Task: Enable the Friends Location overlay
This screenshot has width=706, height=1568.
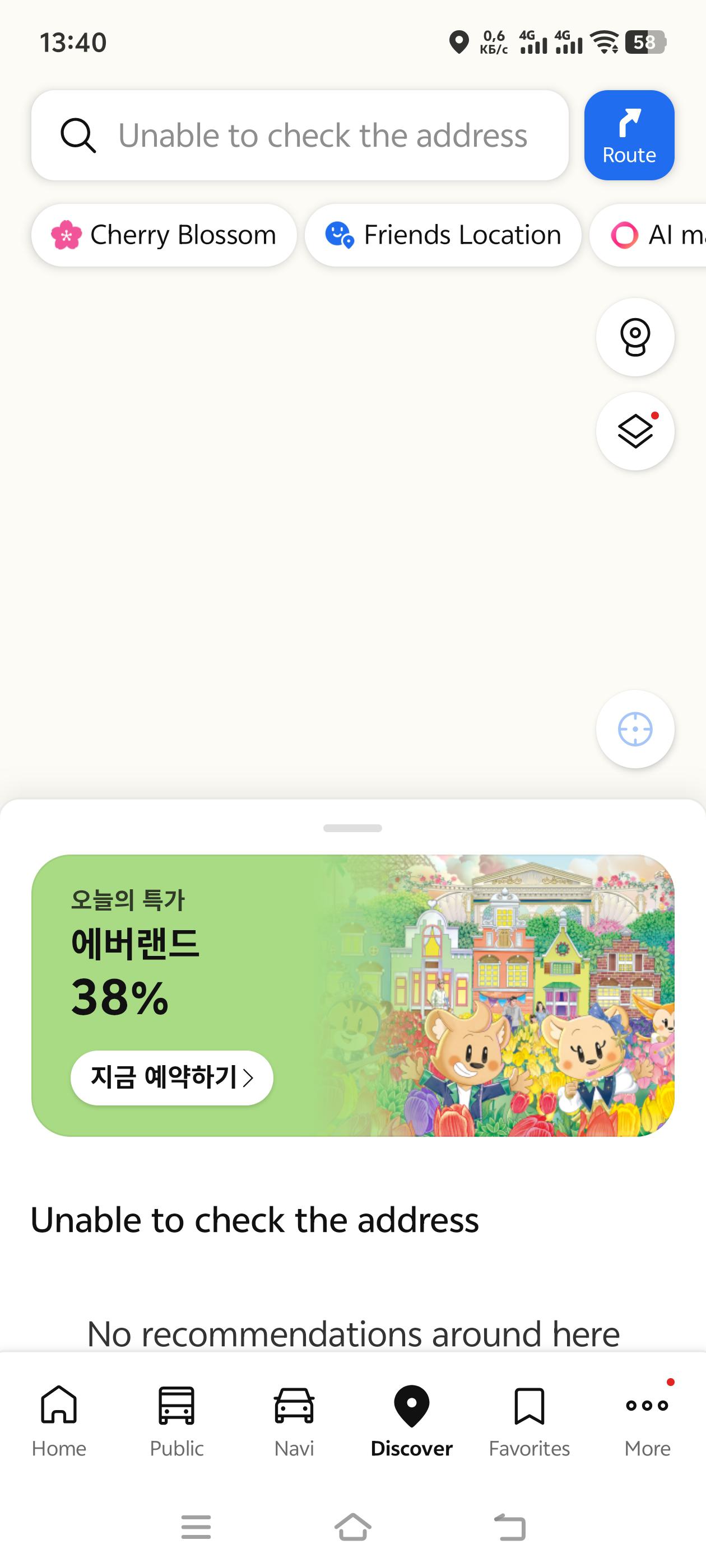Action: [x=443, y=234]
